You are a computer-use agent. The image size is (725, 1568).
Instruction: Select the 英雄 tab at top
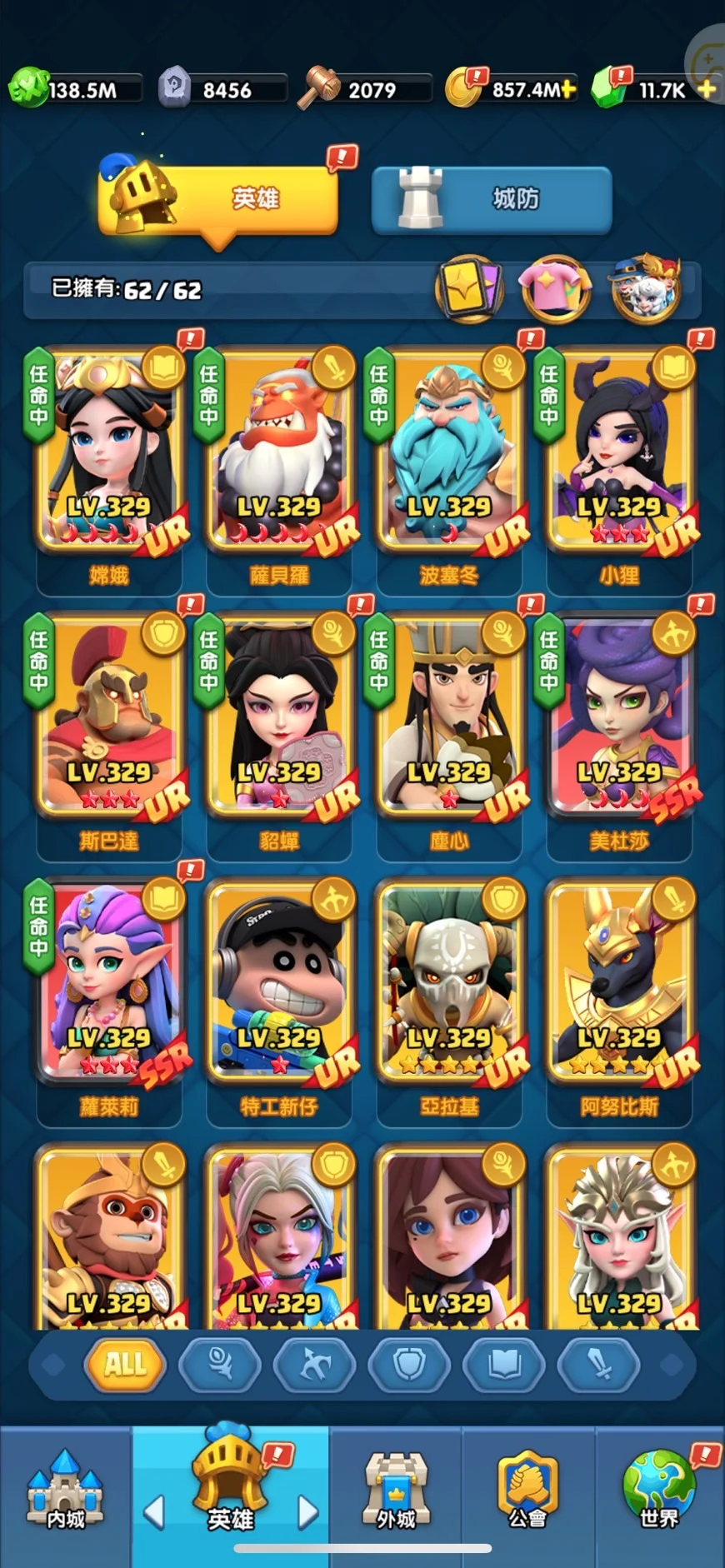point(218,200)
